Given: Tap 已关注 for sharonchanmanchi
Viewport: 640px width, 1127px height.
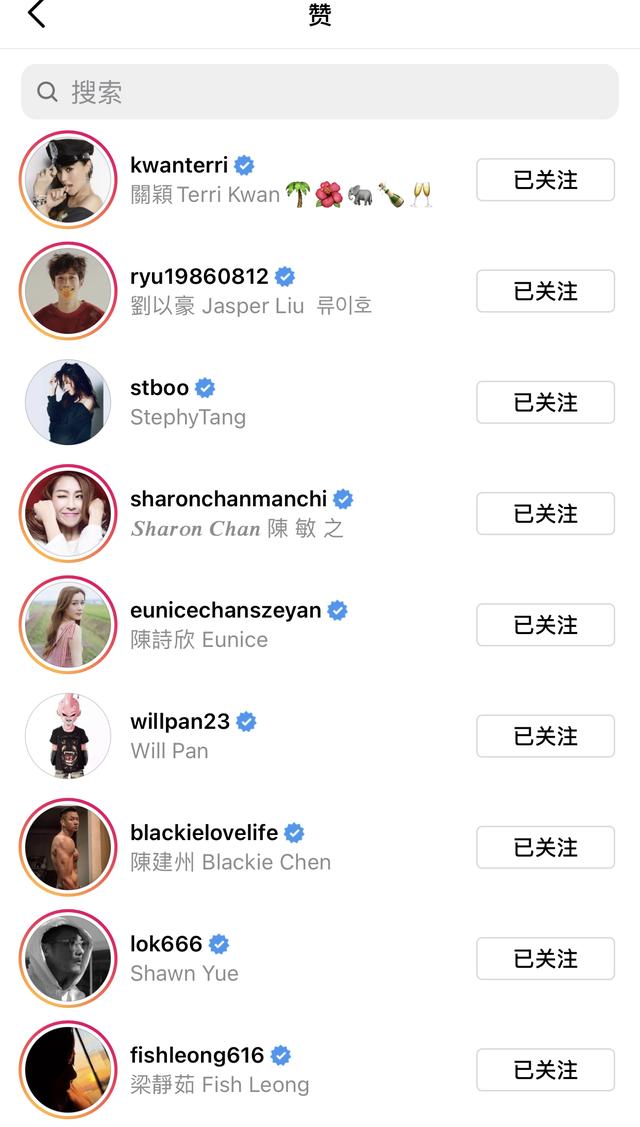Looking at the screenshot, I should tap(545, 513).
